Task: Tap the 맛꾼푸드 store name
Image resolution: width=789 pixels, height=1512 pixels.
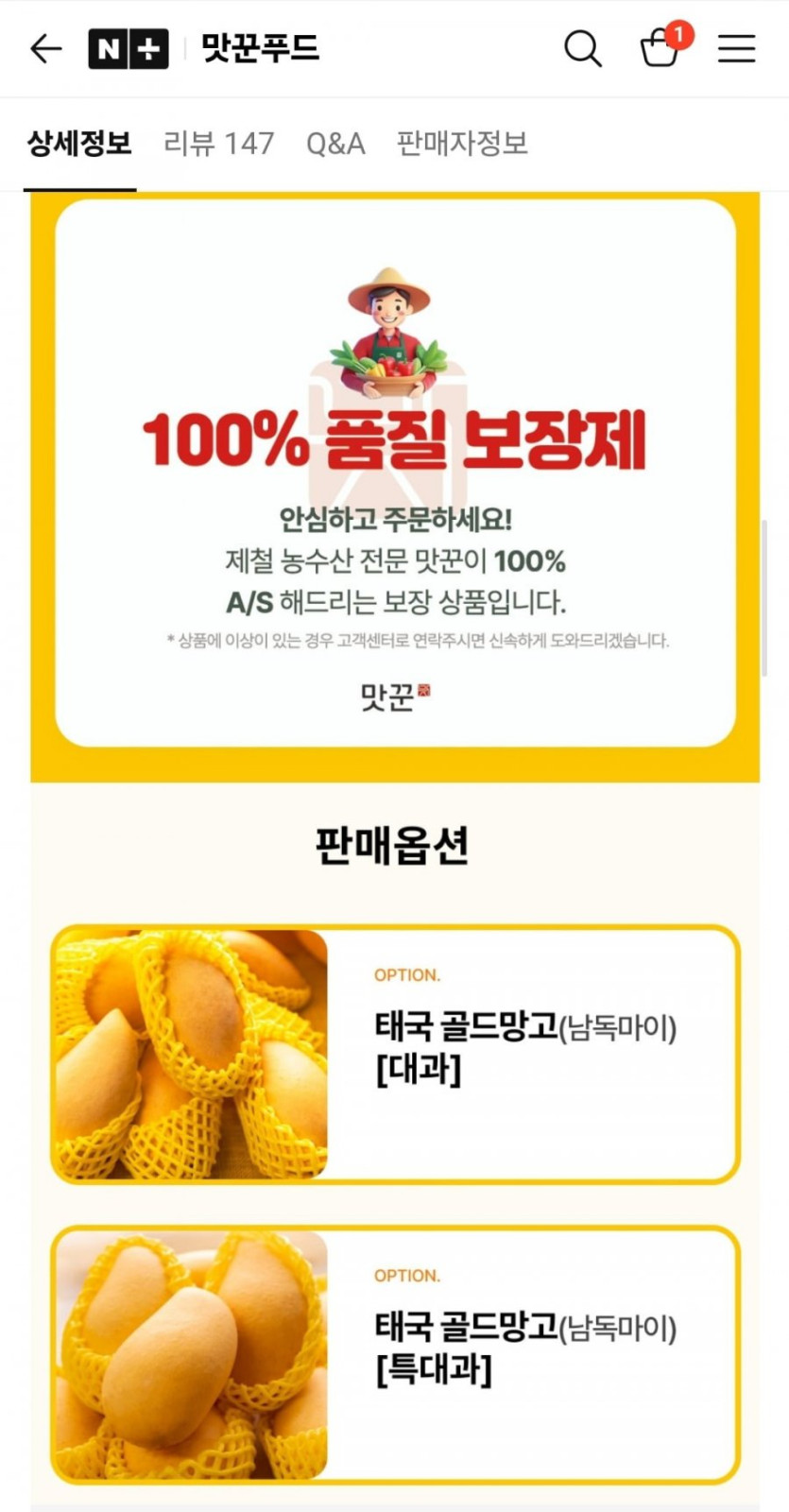Action: [259, 48]
